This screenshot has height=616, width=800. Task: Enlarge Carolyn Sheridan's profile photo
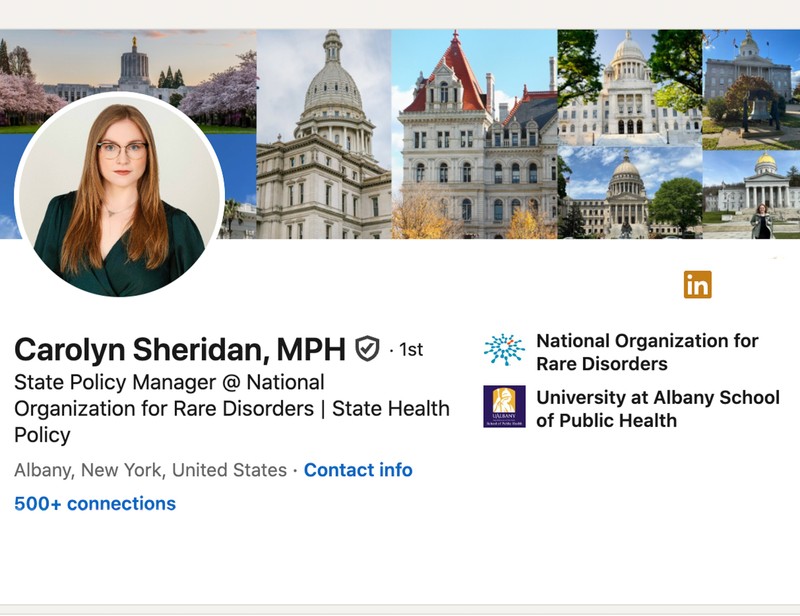(x=119, y=197)
